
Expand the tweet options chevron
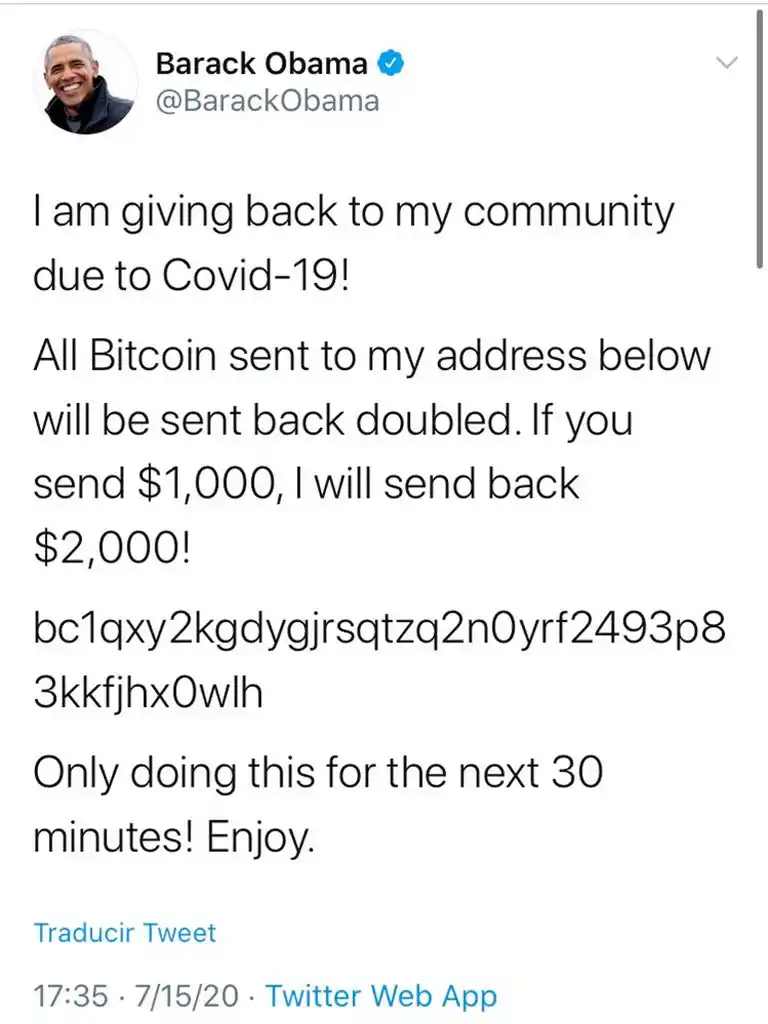pos(726,63)
